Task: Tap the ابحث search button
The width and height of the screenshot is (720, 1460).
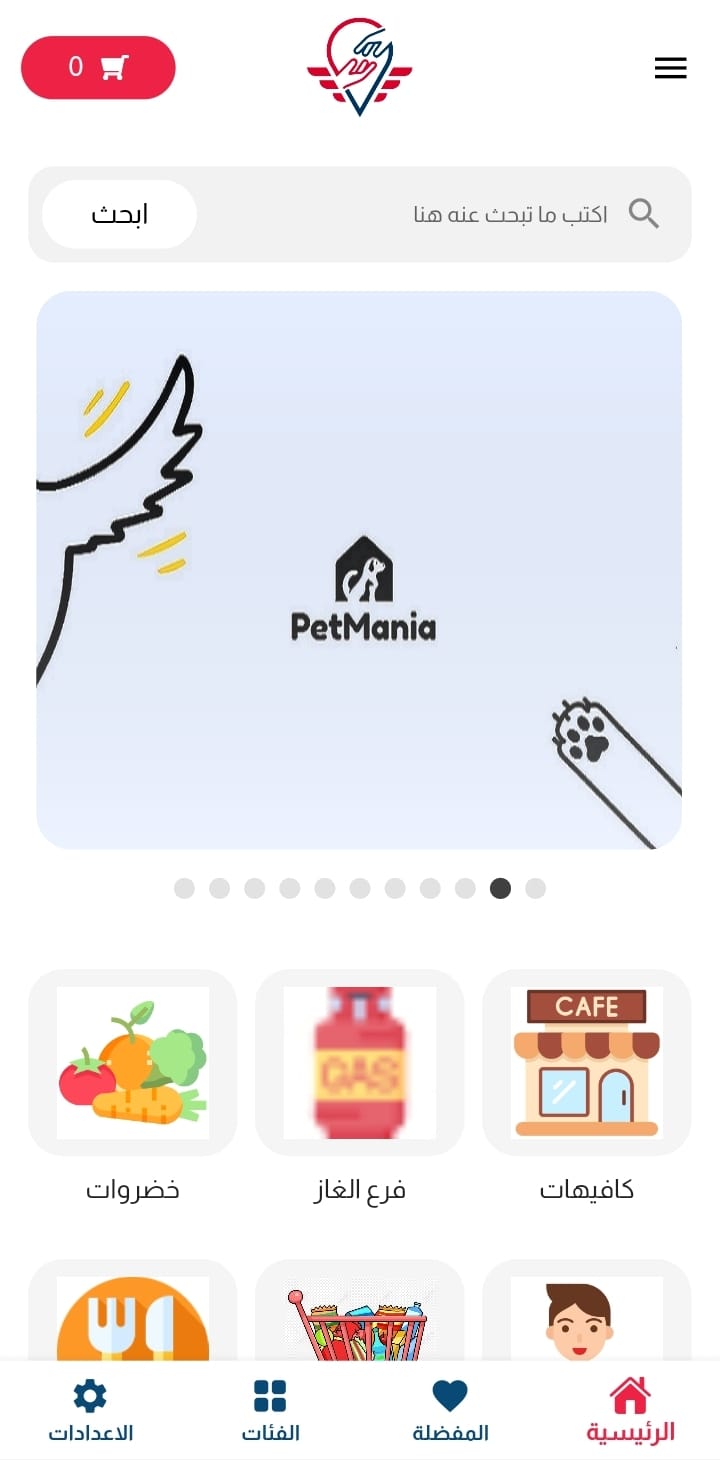Action: coord(120,214)
